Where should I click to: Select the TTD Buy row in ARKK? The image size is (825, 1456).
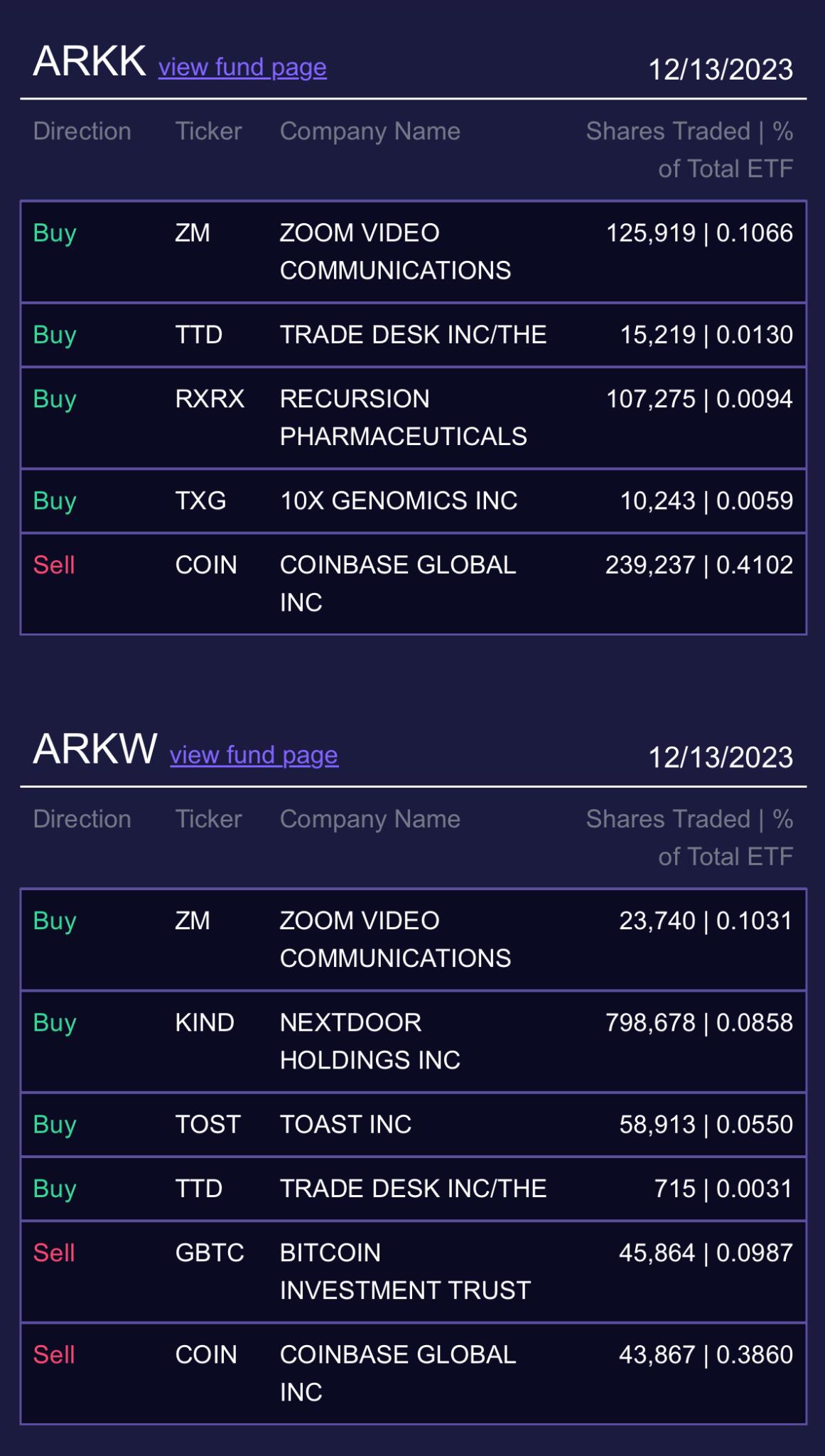tap(412, 333)
